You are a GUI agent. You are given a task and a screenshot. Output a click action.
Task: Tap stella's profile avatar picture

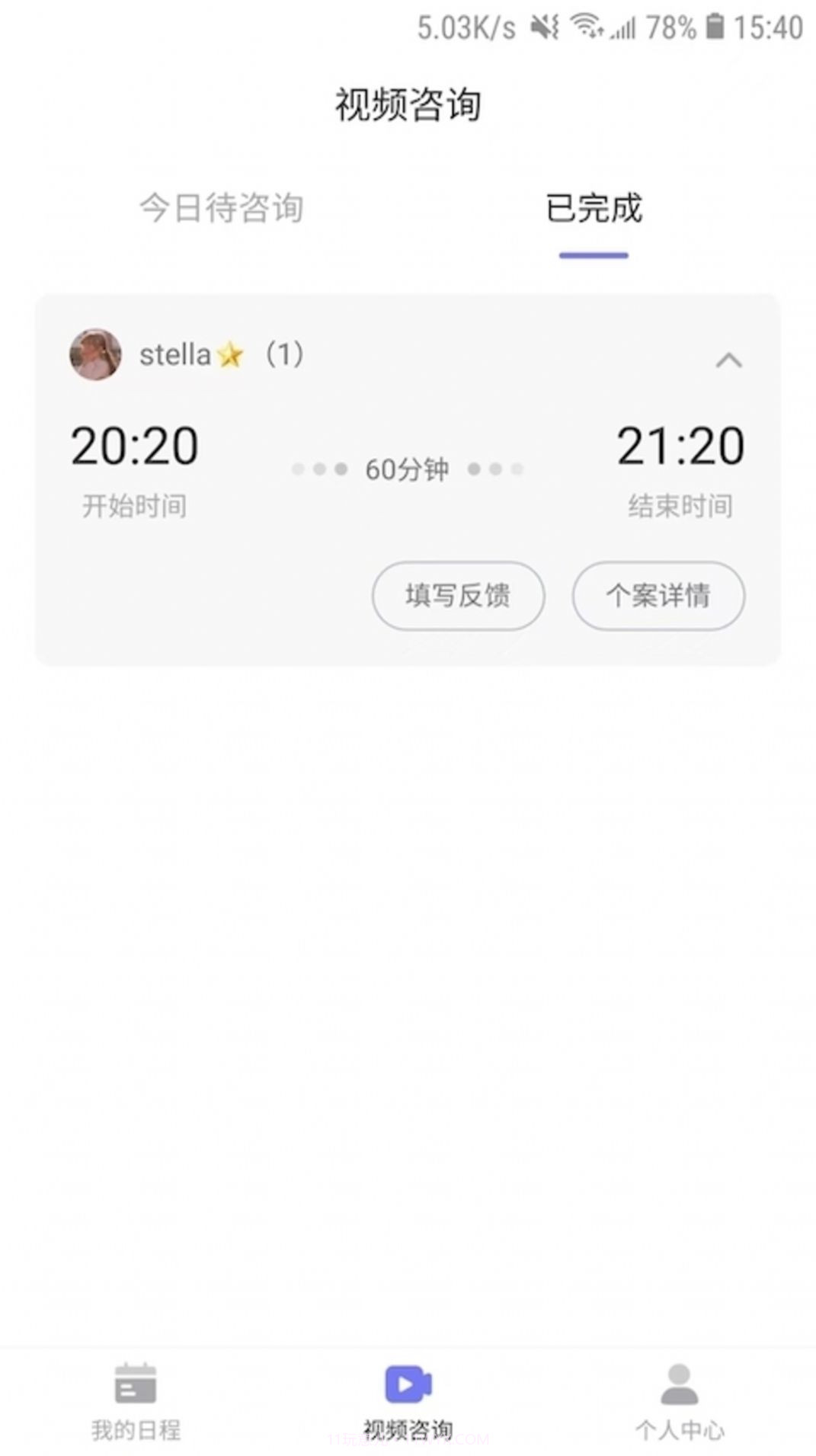point(95,355)
